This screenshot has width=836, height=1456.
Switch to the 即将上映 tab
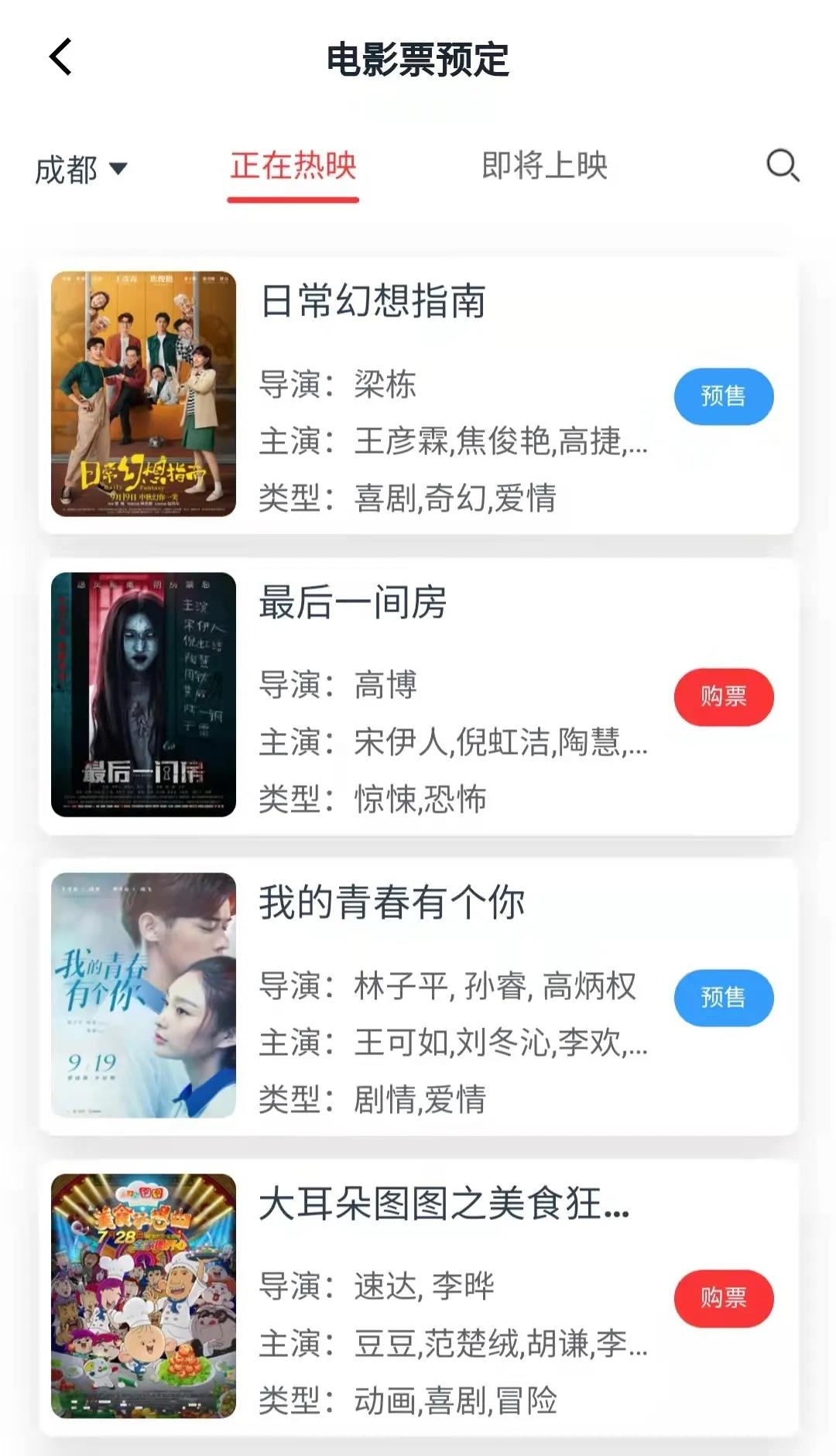click(544, 166)
